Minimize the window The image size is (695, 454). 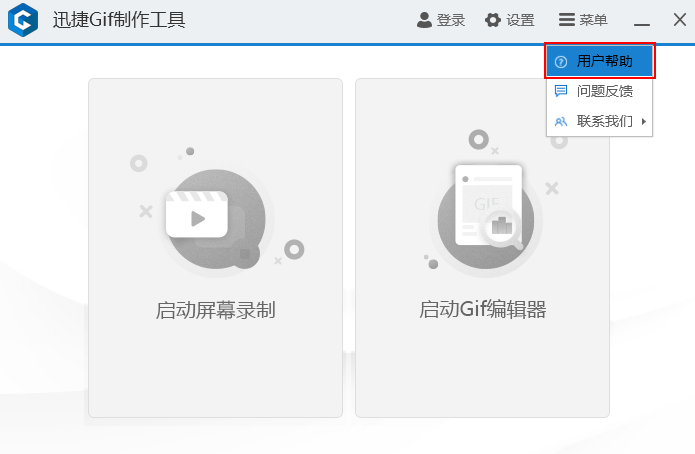click(642, 20)
